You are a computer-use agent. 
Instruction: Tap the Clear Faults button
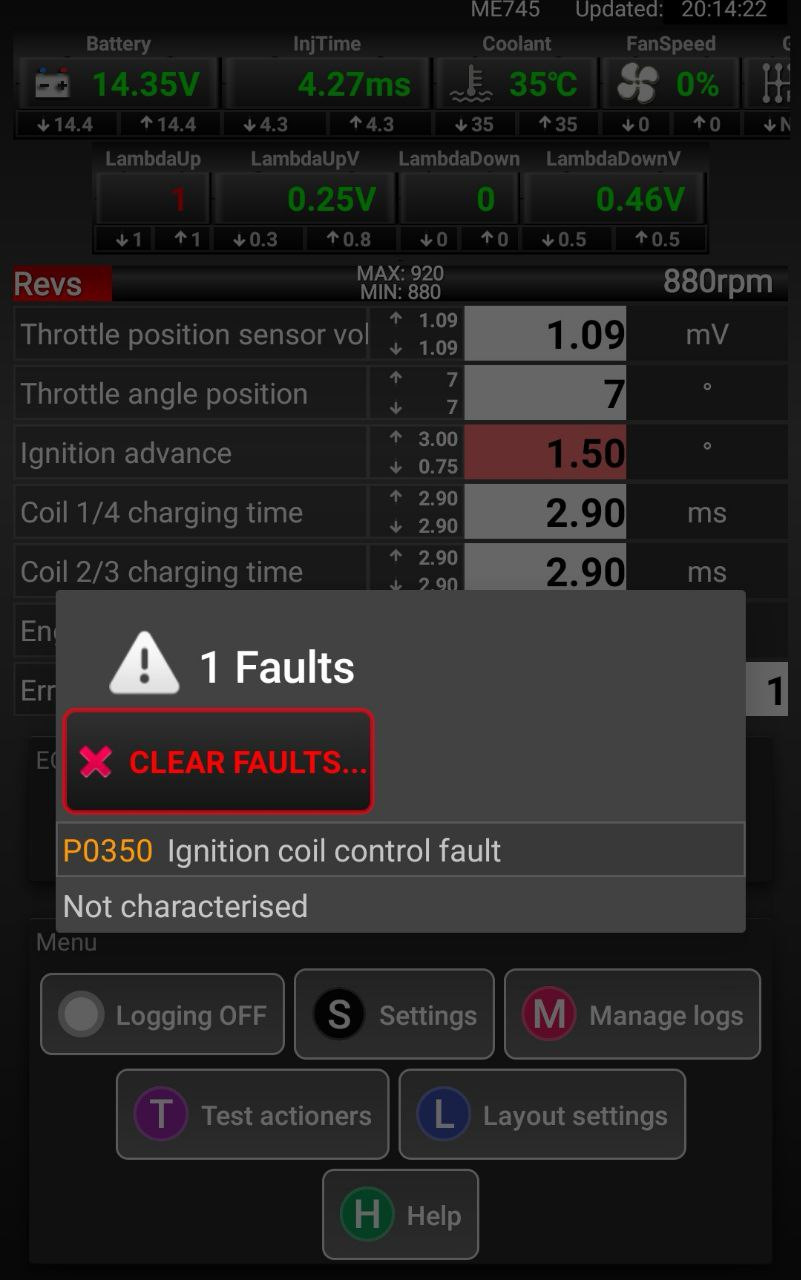click(218, 761)
